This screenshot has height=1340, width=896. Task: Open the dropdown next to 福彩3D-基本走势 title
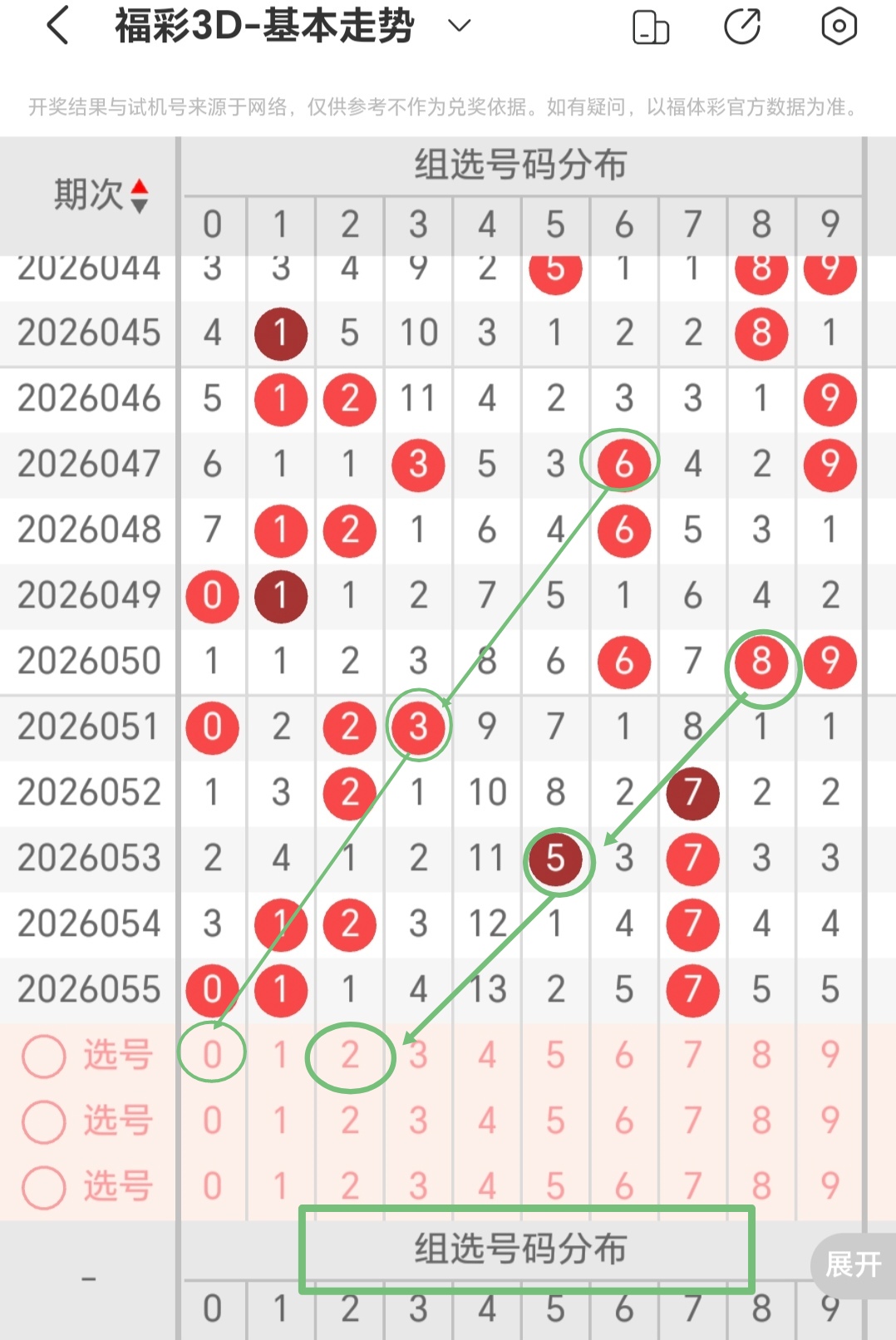tap(456, 25)
